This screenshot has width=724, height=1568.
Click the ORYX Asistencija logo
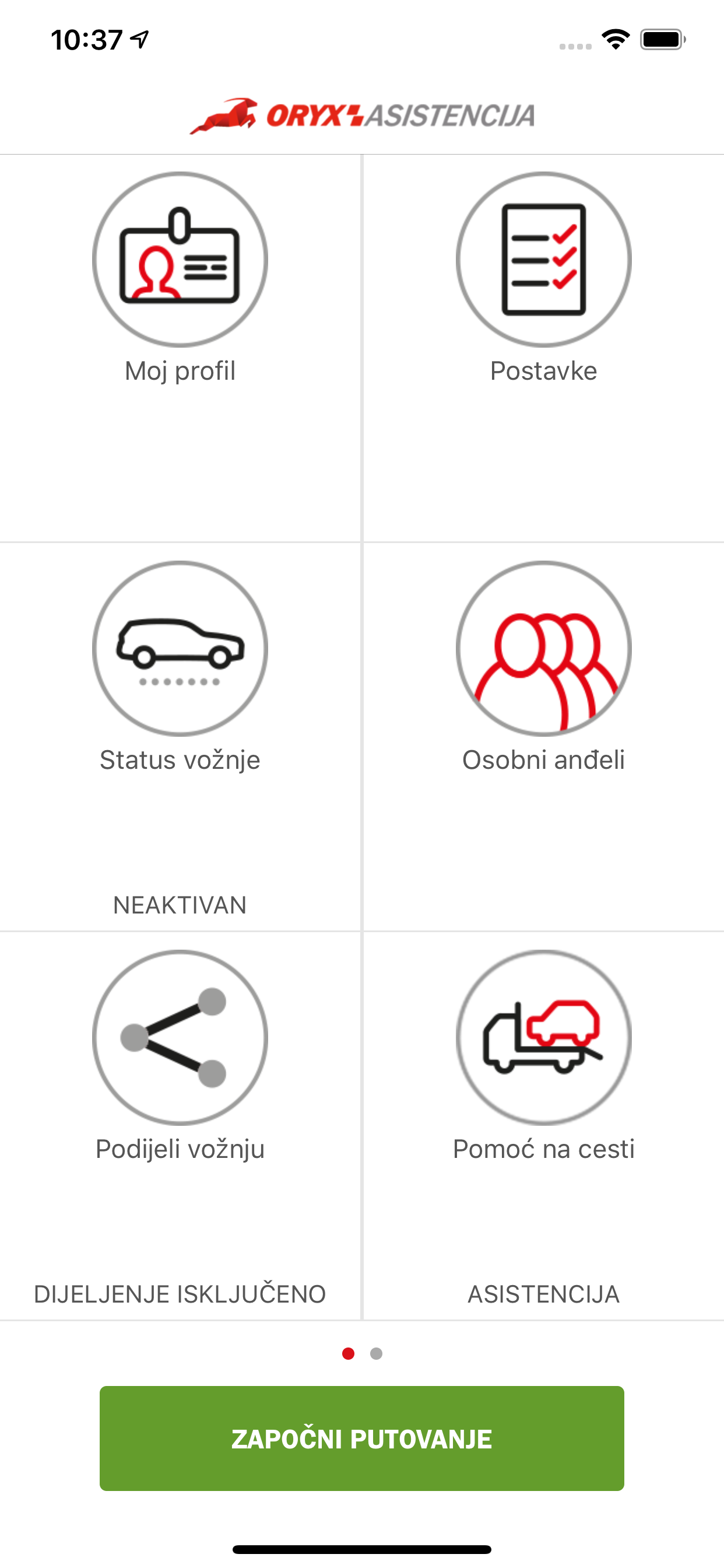click(x=362, y=116)
